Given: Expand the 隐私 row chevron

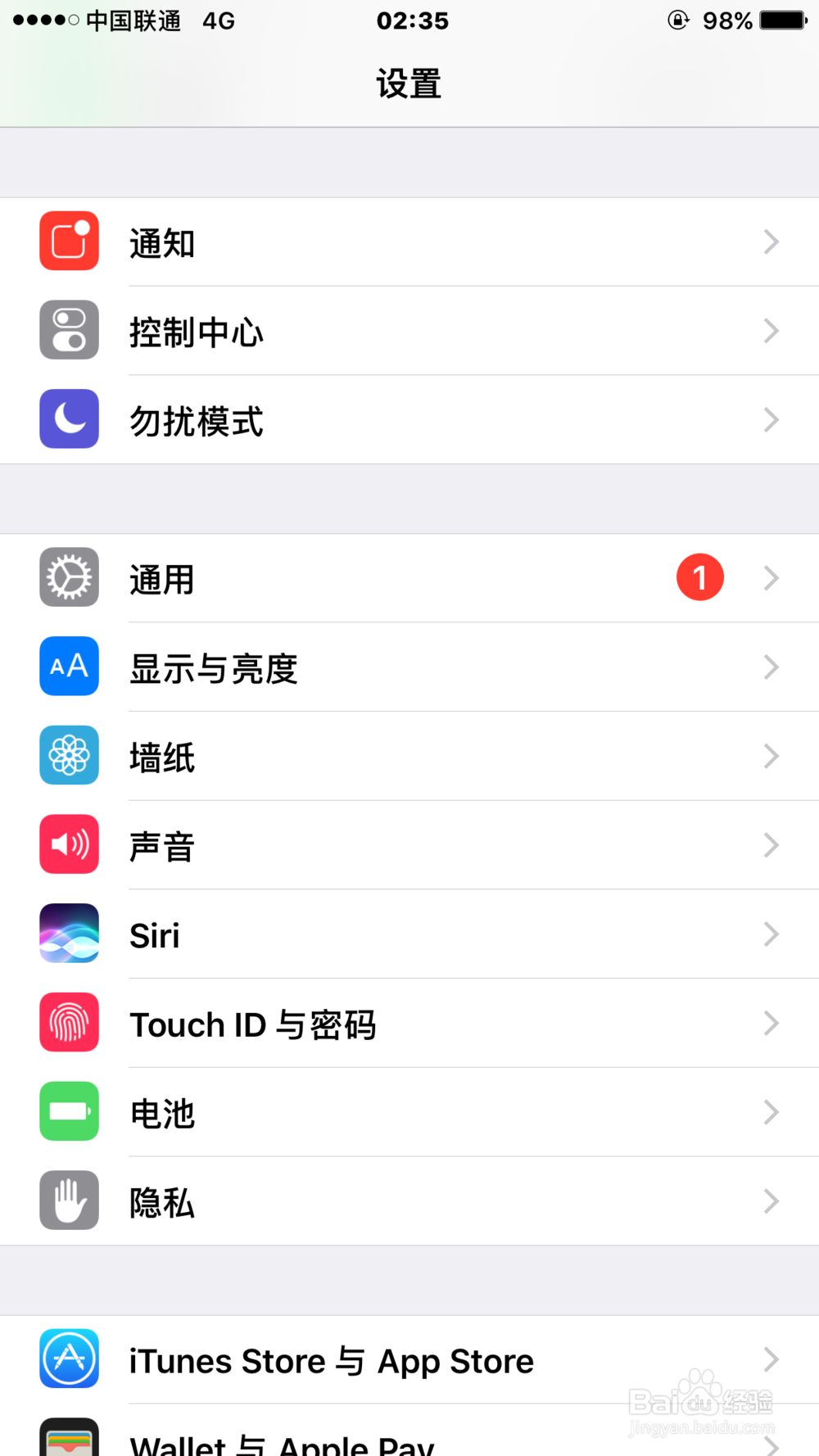Looking at the screenshot, I should [770, 1201].
